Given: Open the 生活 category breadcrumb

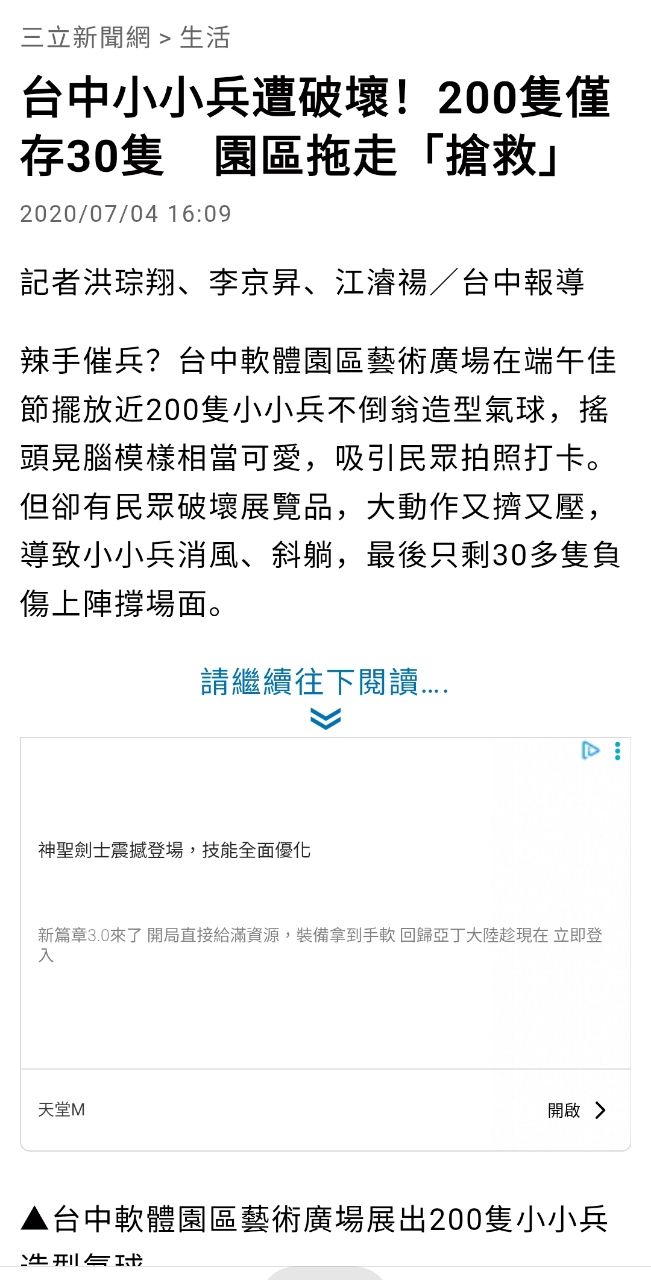Looking at the screenshot, I should coord(205,38).
